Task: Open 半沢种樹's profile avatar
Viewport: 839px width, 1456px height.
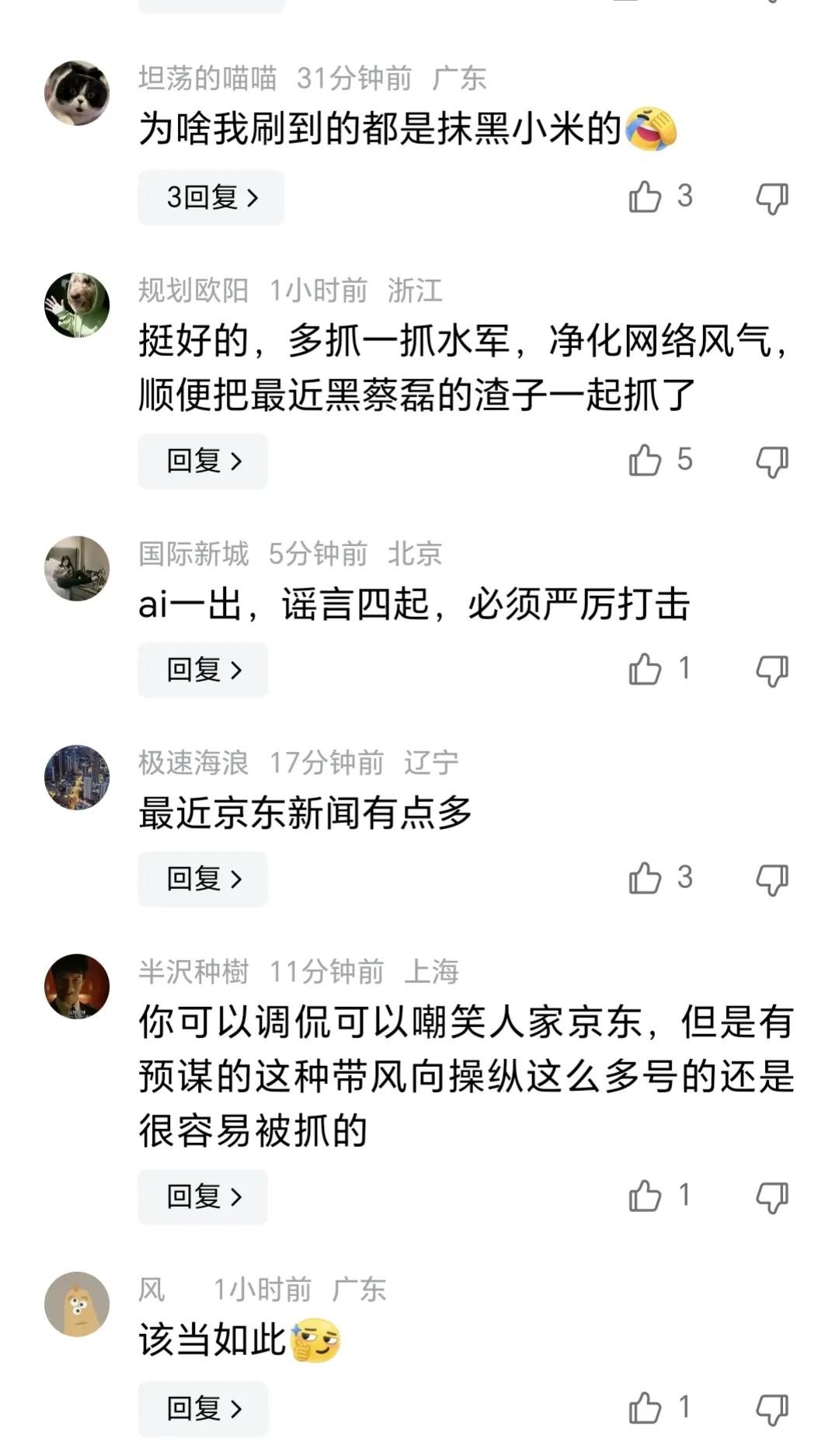Action: pos(77,986)
